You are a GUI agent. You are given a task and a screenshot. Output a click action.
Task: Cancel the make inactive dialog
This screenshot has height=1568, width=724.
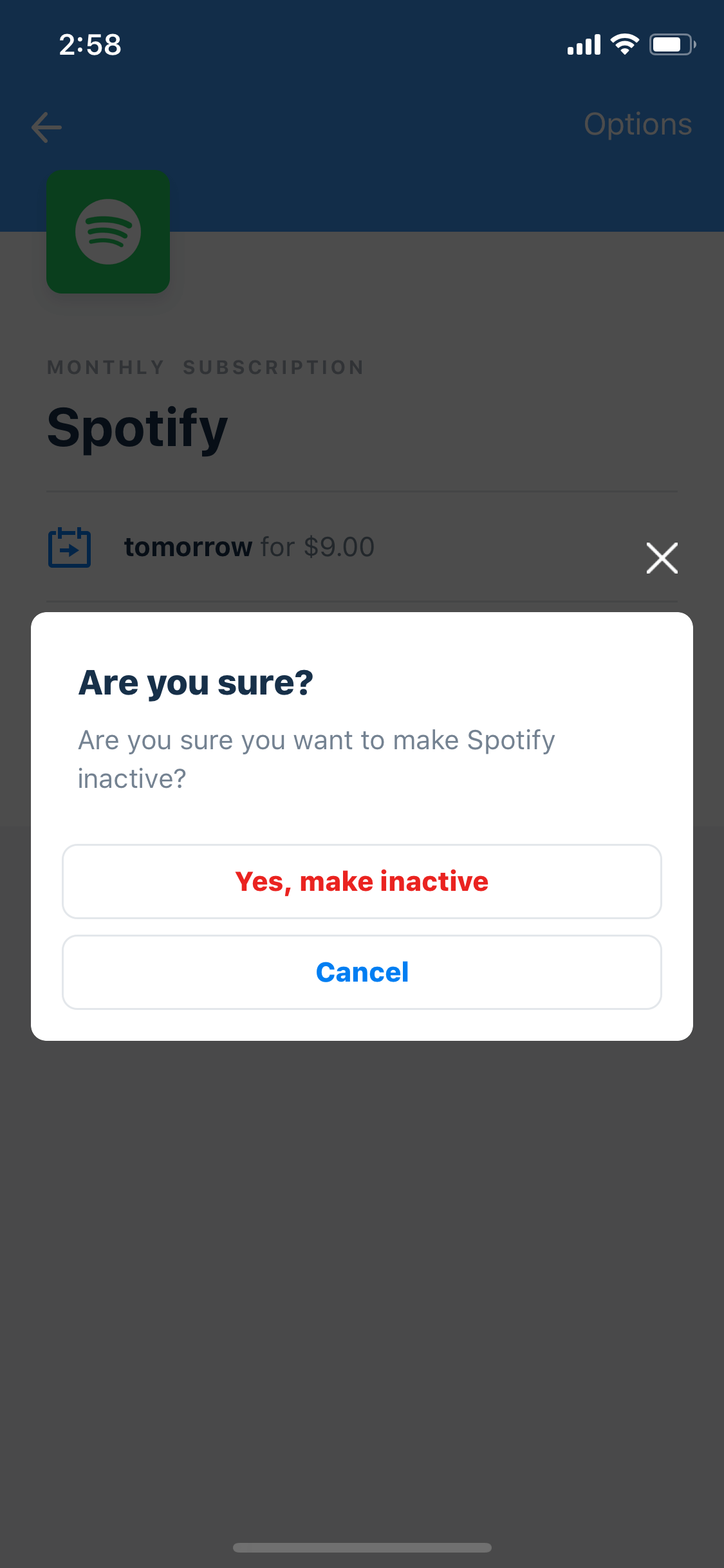click(362, 972)
